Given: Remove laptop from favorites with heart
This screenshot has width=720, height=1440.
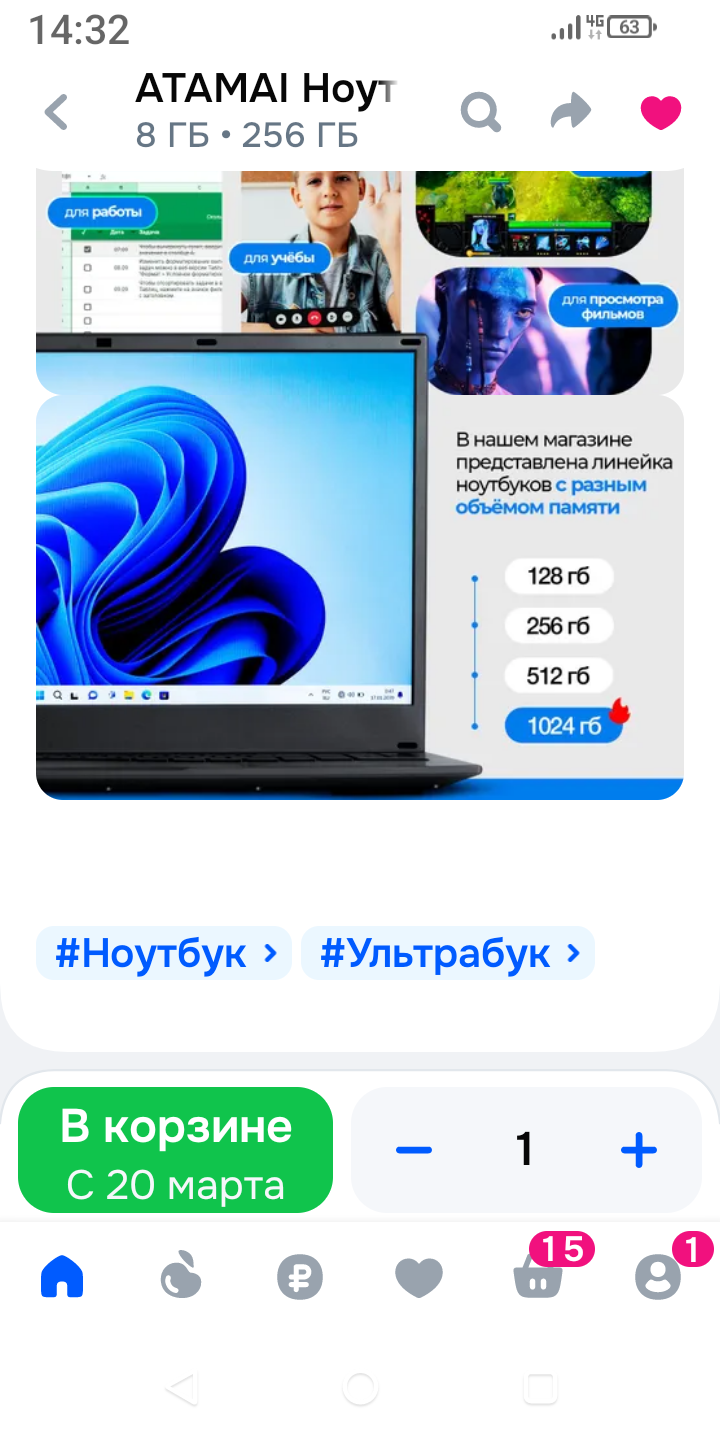Looking at the screenshot, I should click(660, 113).
